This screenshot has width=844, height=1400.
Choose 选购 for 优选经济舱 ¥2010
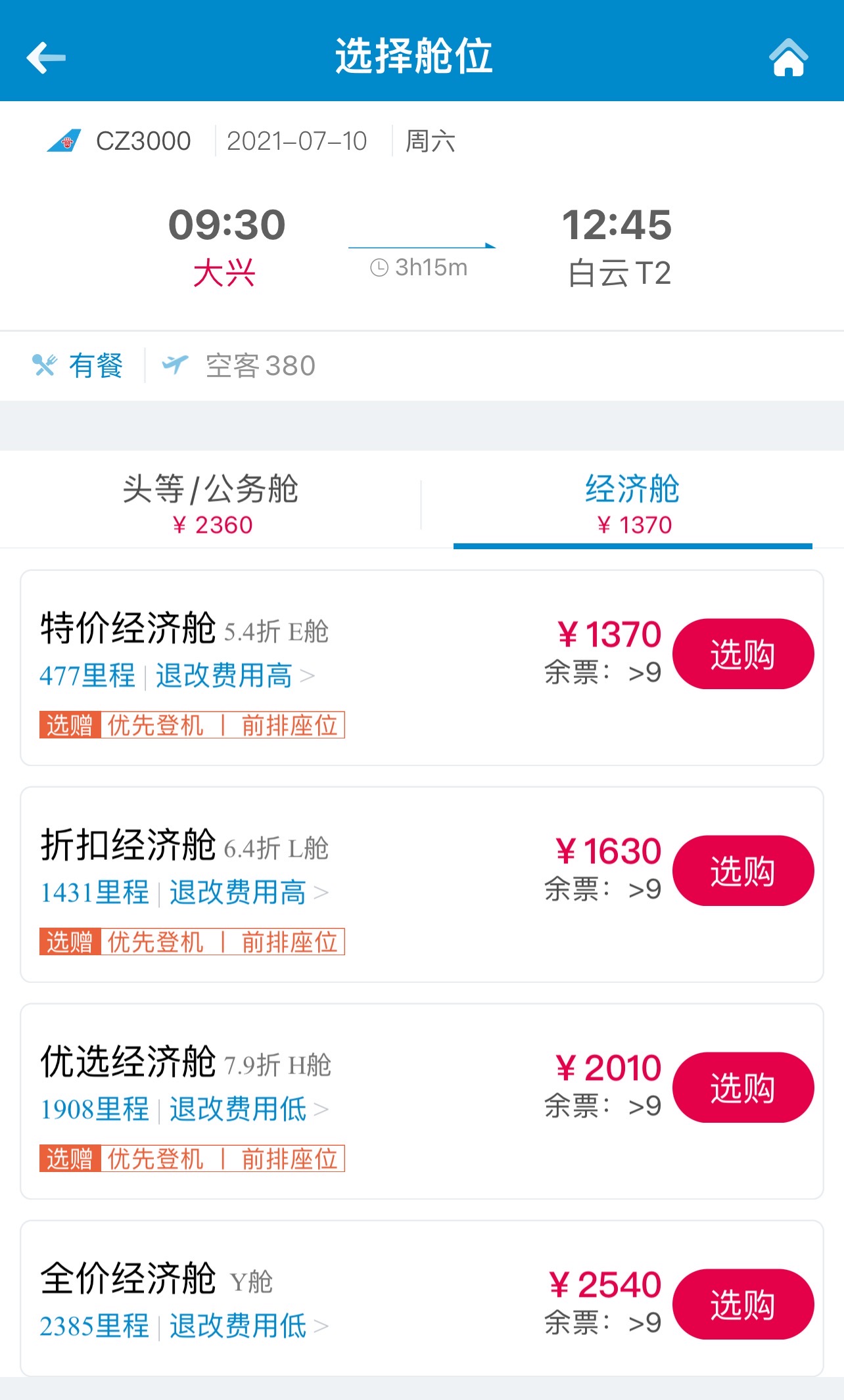[743, 1087]
